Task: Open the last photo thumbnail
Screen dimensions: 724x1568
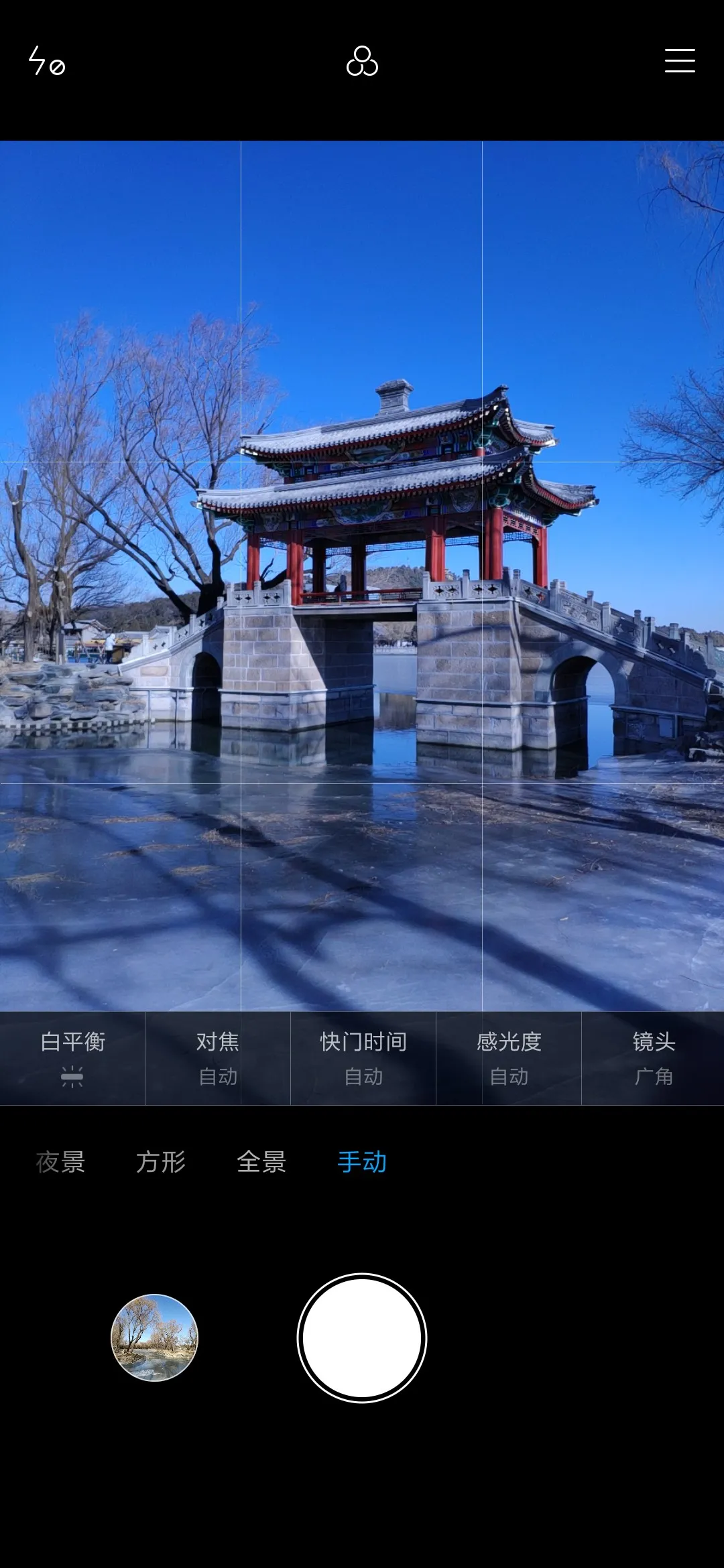Action: pyautogui.click(x=154, y=1337)
